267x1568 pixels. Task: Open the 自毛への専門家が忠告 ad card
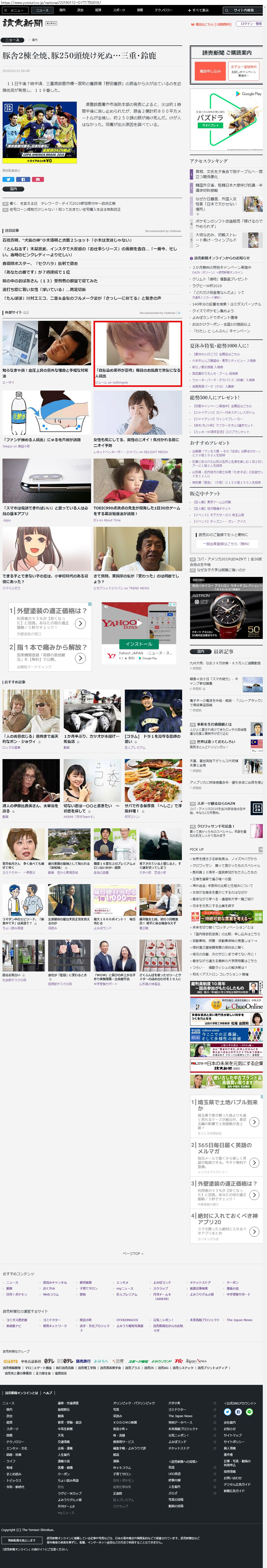click(137, 353)
